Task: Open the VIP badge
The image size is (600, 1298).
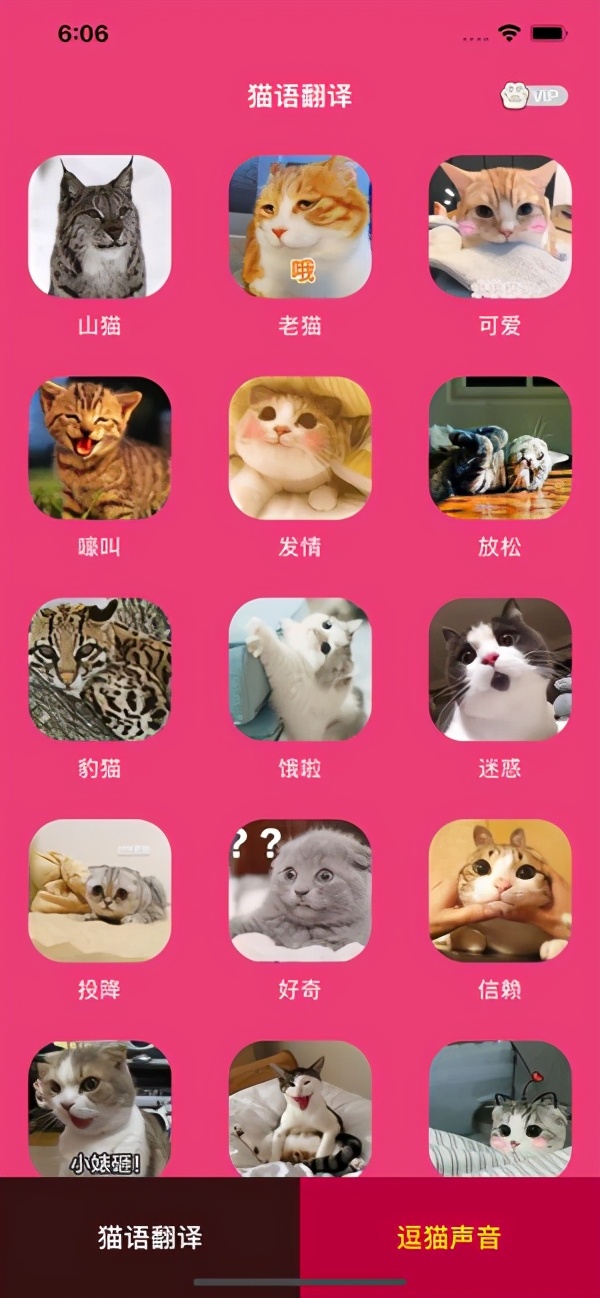Action: tap(534, 96)
